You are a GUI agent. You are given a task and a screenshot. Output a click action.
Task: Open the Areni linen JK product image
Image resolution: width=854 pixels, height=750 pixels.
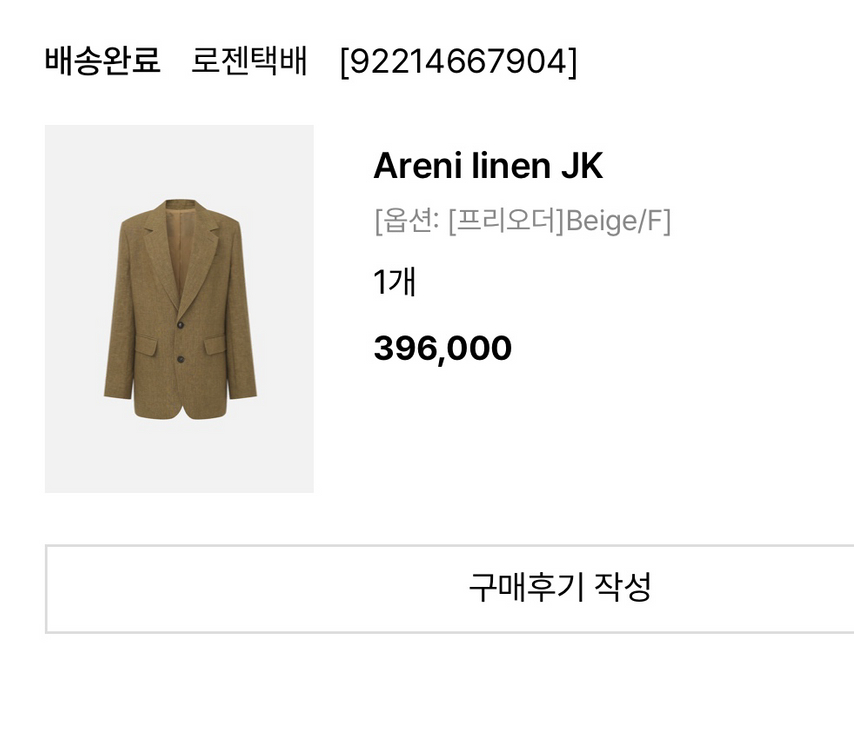[x=179, y=308]
